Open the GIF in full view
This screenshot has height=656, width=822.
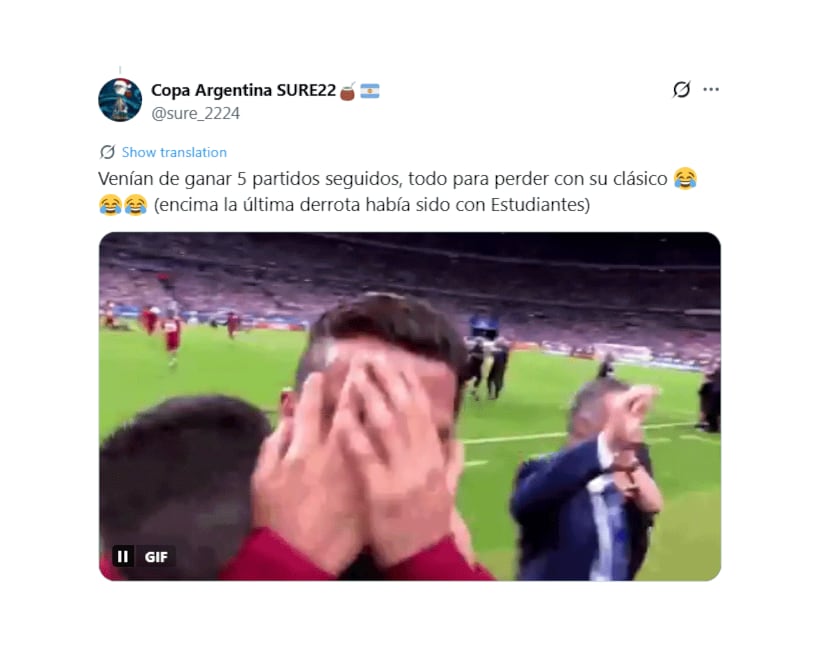click(x=409, y=400)
